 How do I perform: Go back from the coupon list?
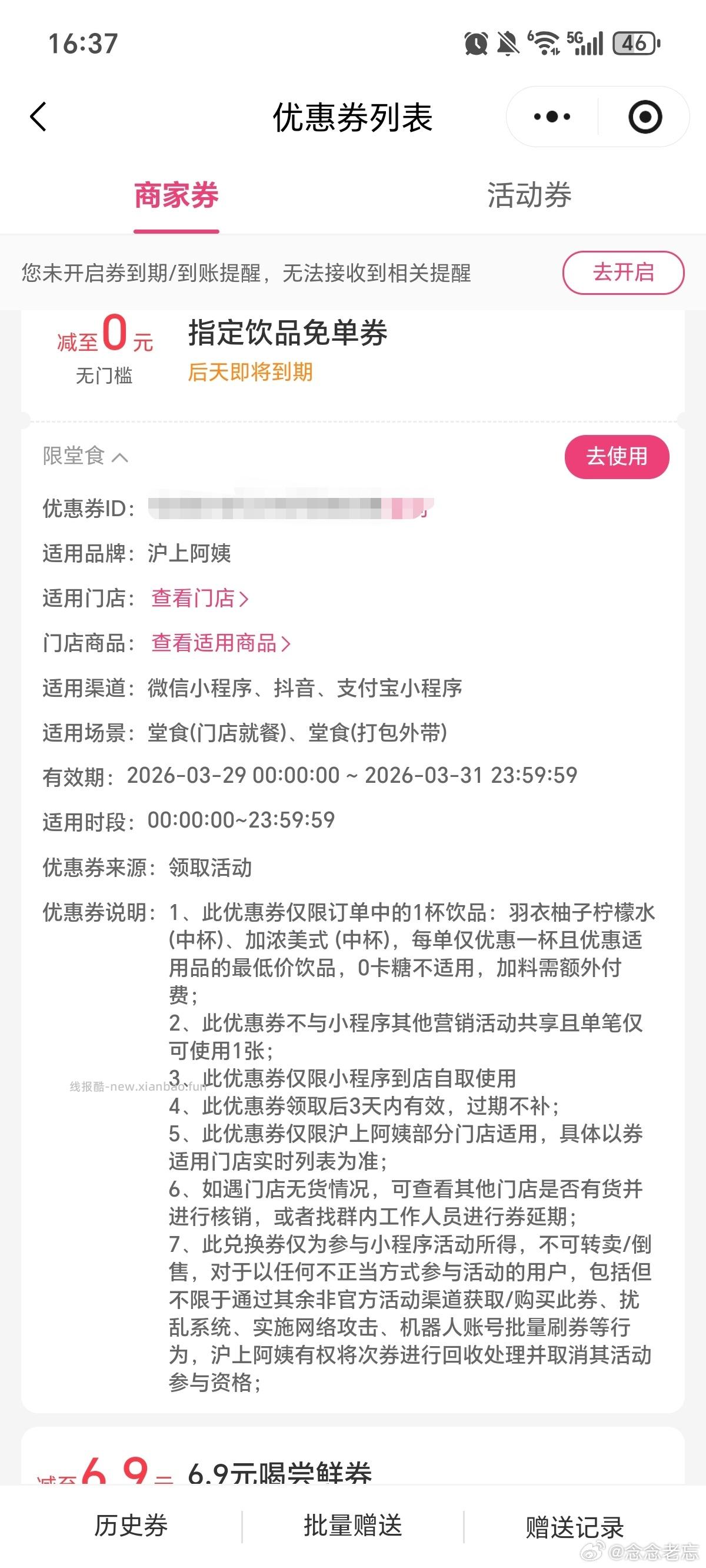38,117
